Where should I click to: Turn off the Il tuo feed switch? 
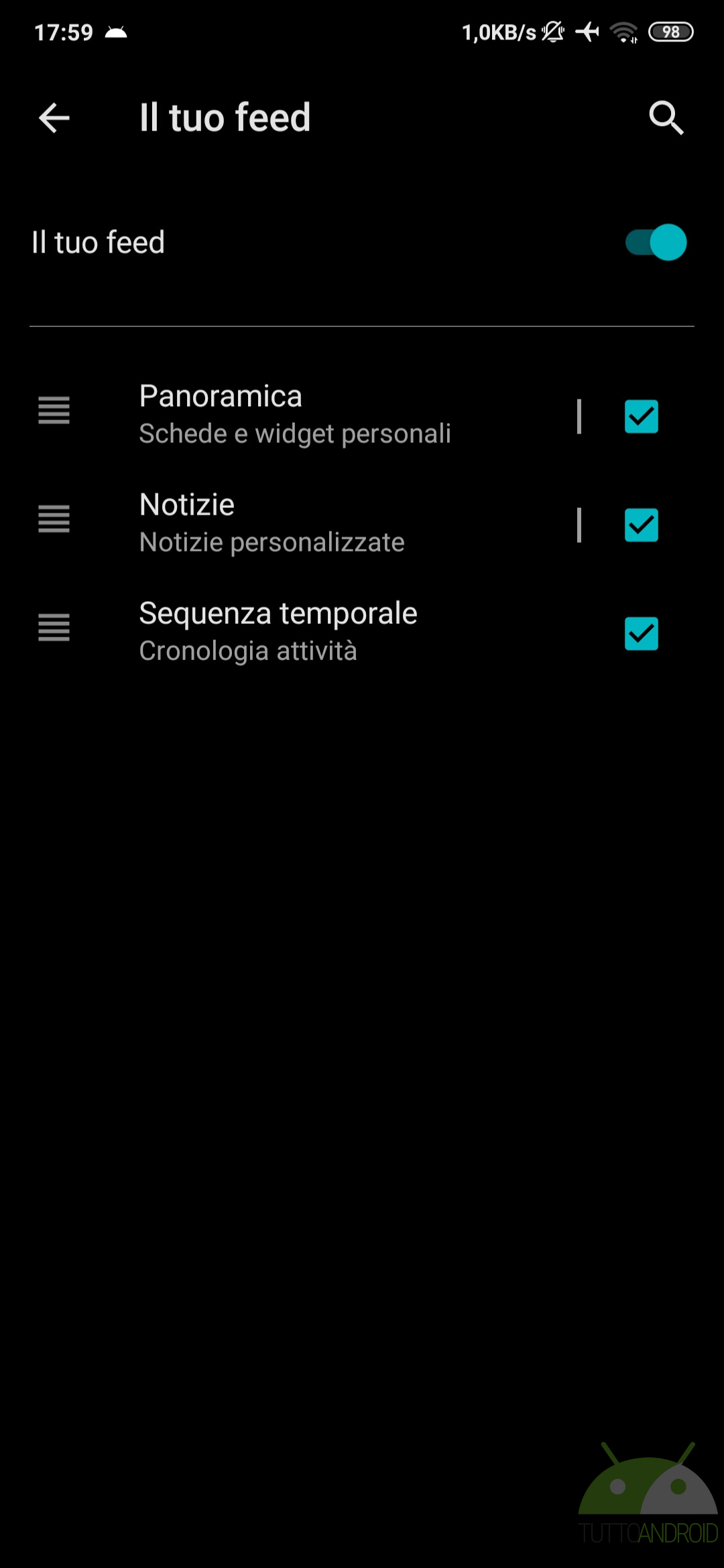[656, 242]
